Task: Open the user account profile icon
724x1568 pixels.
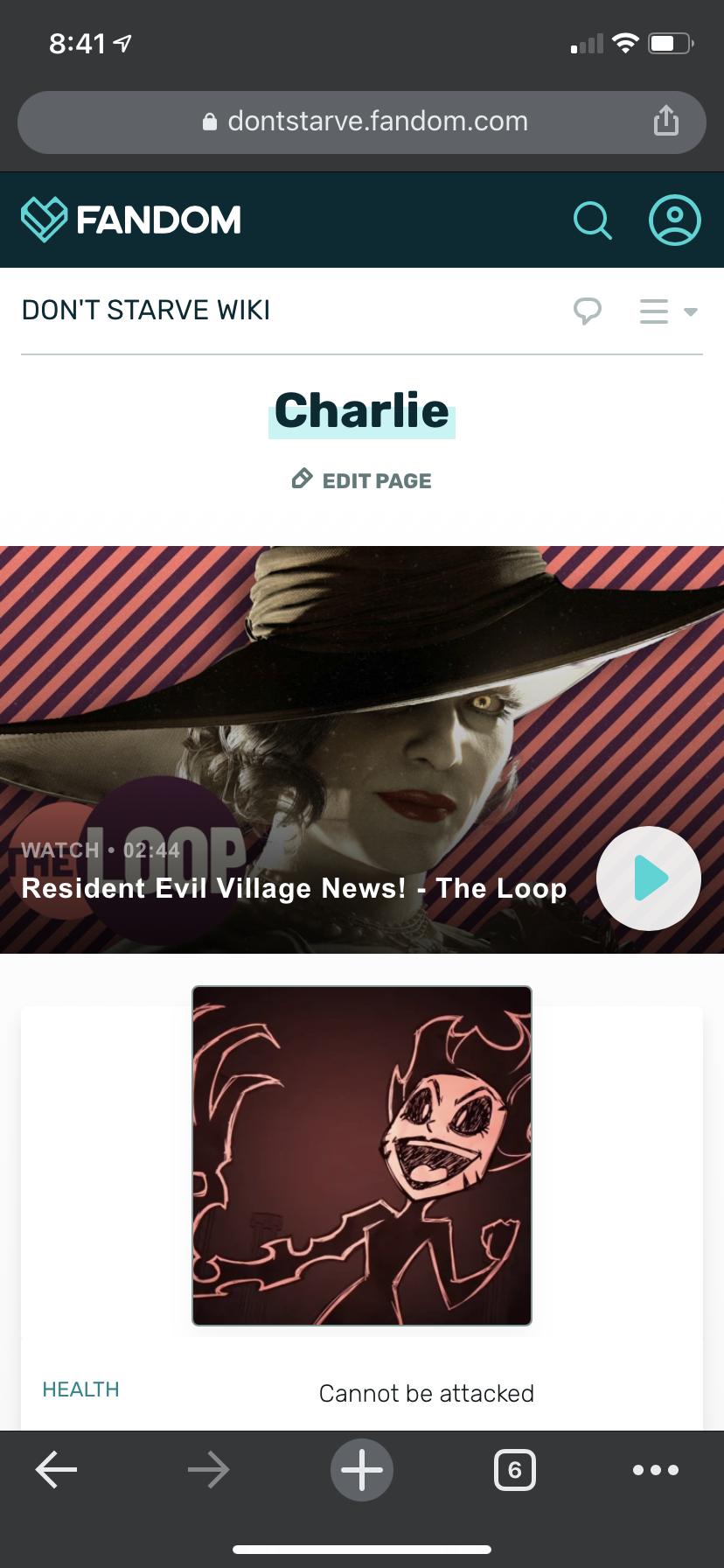Action: click(674, 220)
